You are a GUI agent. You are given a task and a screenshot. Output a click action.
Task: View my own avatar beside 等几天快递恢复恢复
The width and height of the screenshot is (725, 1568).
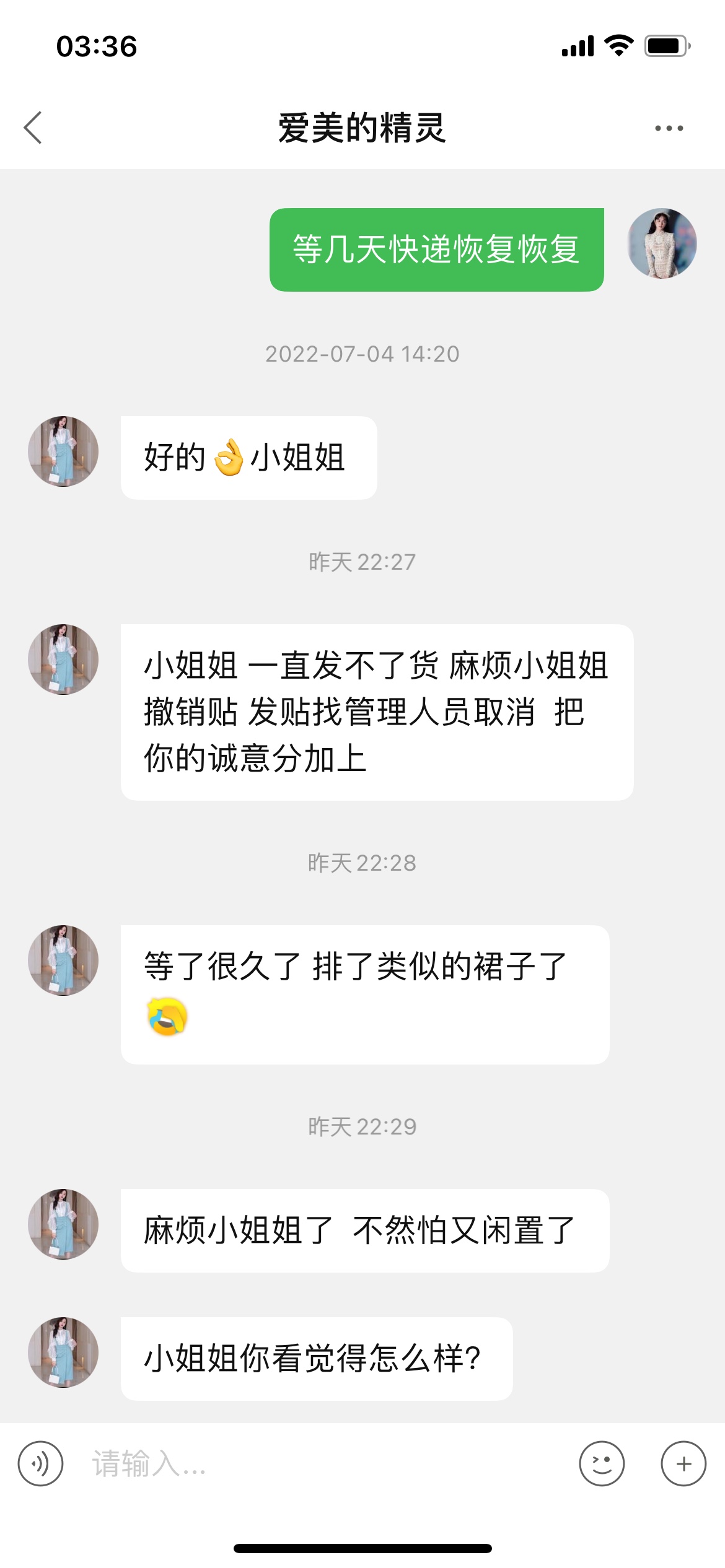click(662, 243)
